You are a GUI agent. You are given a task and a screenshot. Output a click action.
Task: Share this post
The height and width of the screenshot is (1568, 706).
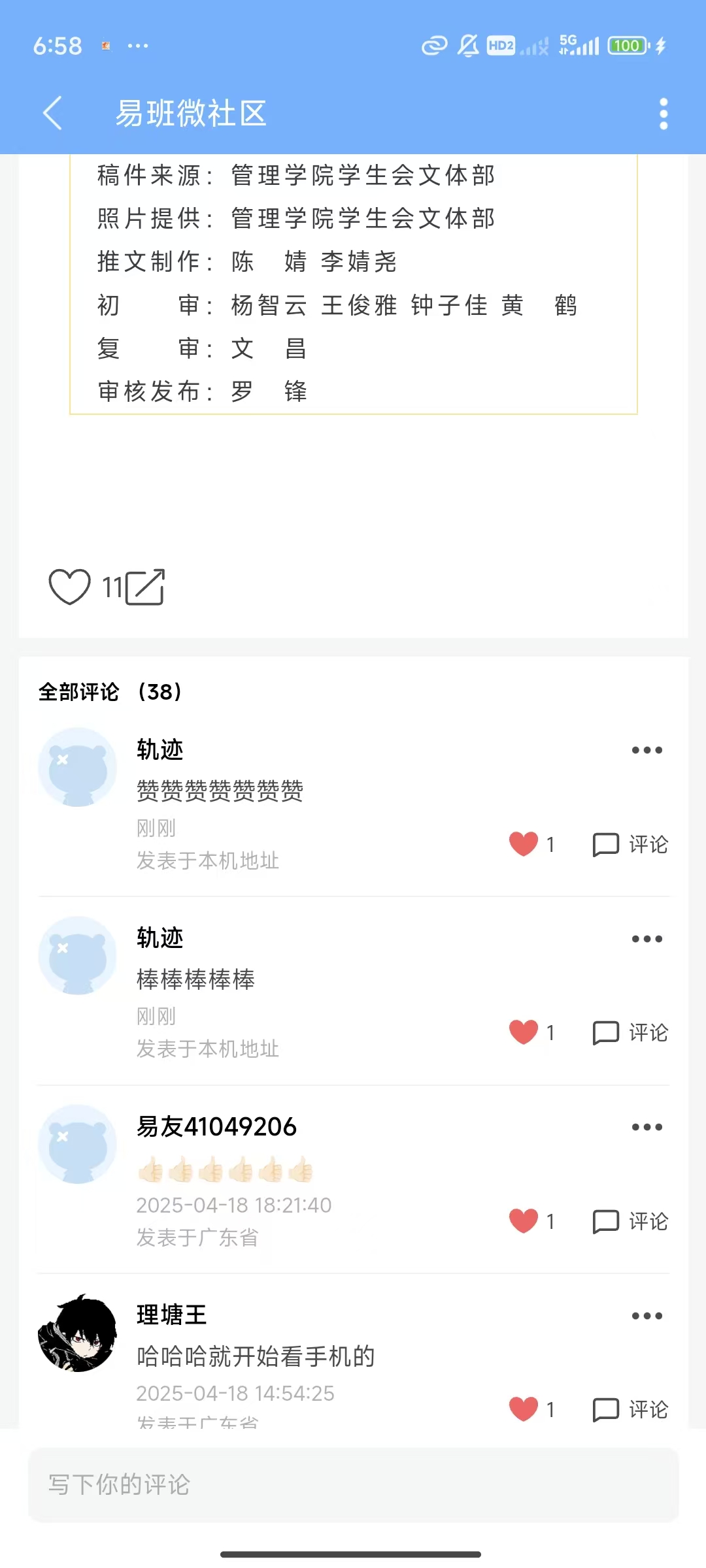[145, 587]
